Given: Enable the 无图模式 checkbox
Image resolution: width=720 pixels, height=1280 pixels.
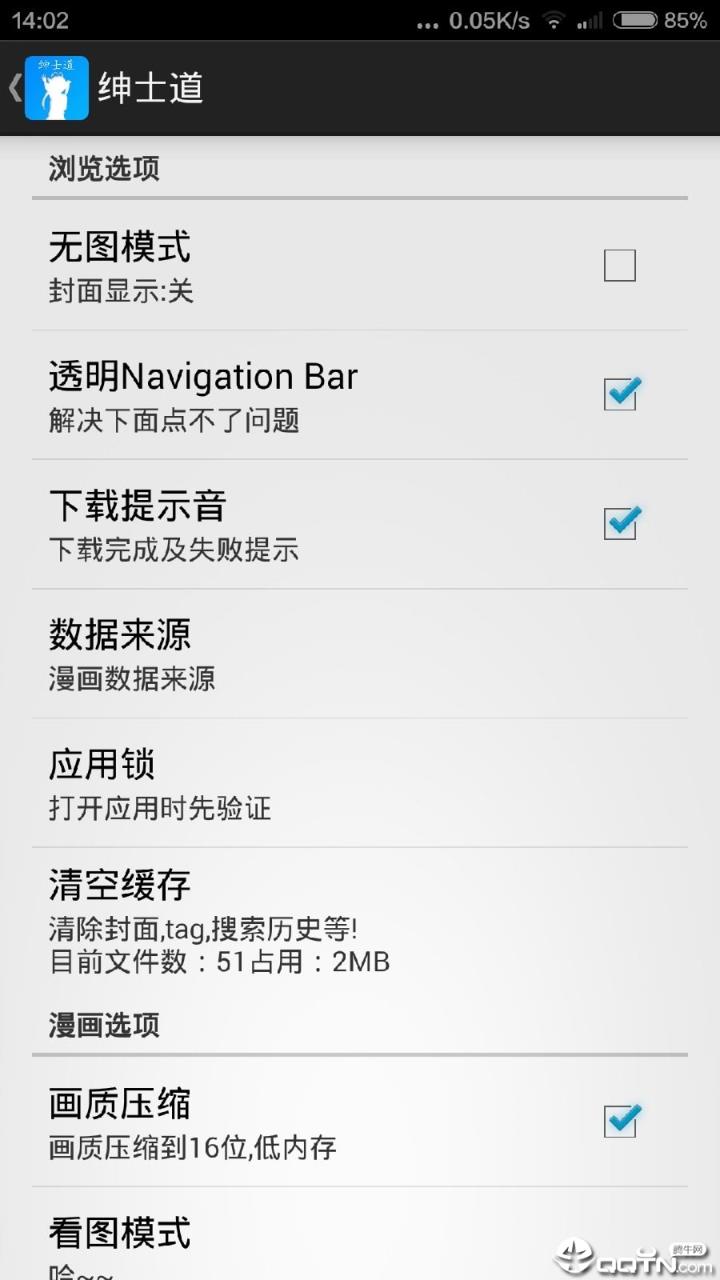Looking at the screenshot, I should 619,266.
